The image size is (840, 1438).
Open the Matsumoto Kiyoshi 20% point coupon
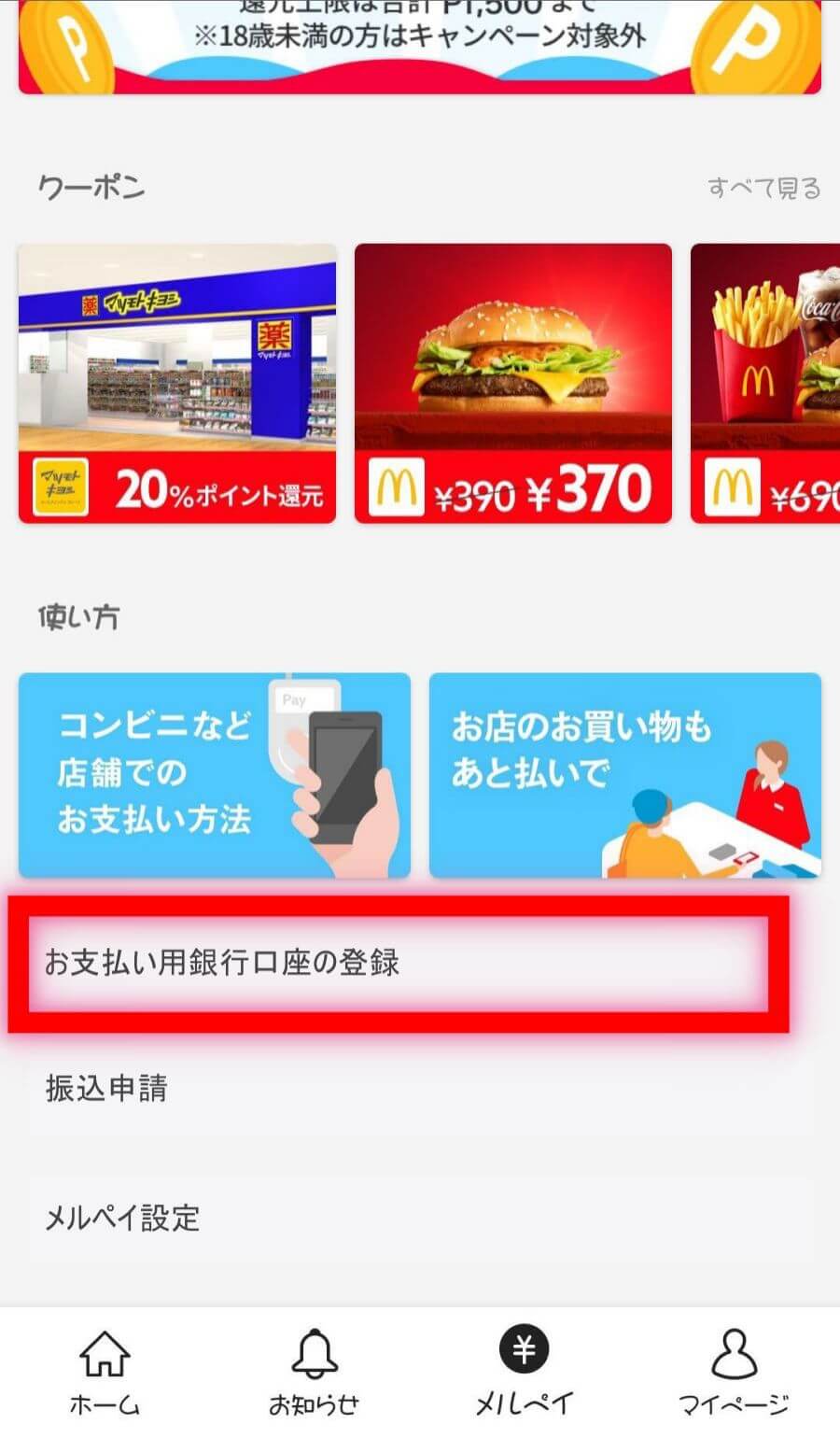pyautogui.click(x=177, y=383)
